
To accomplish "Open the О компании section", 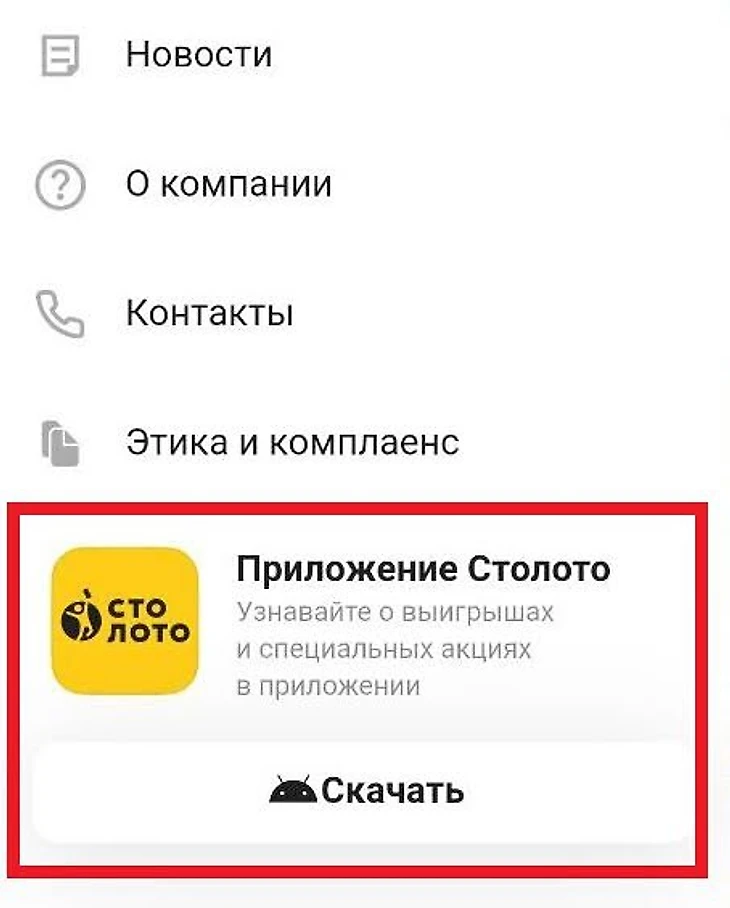I will 228,184.
